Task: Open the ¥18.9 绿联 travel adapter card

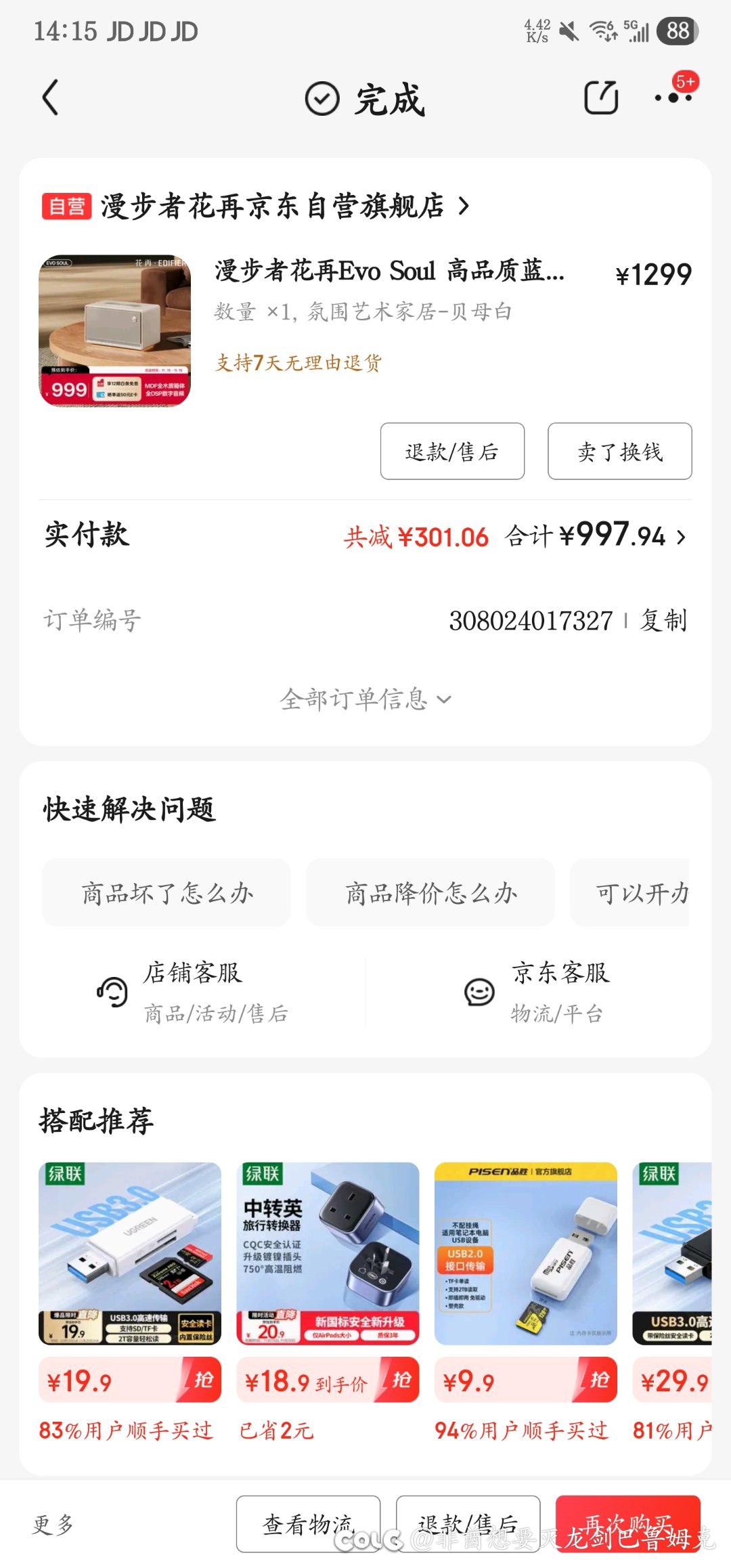Action: pyautogui.click(x=328, y=1254)
